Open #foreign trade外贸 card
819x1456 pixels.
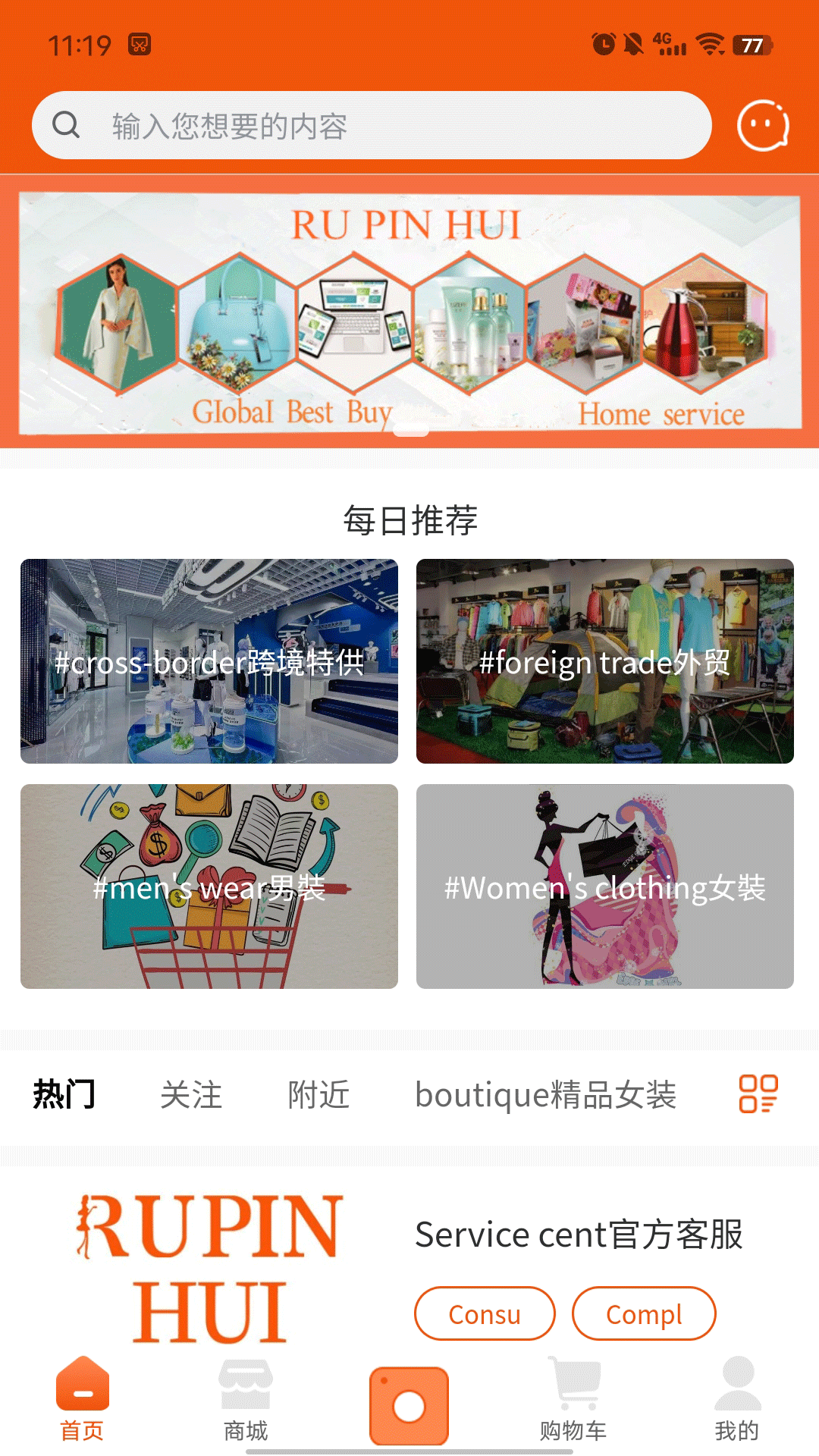[605, 661]
